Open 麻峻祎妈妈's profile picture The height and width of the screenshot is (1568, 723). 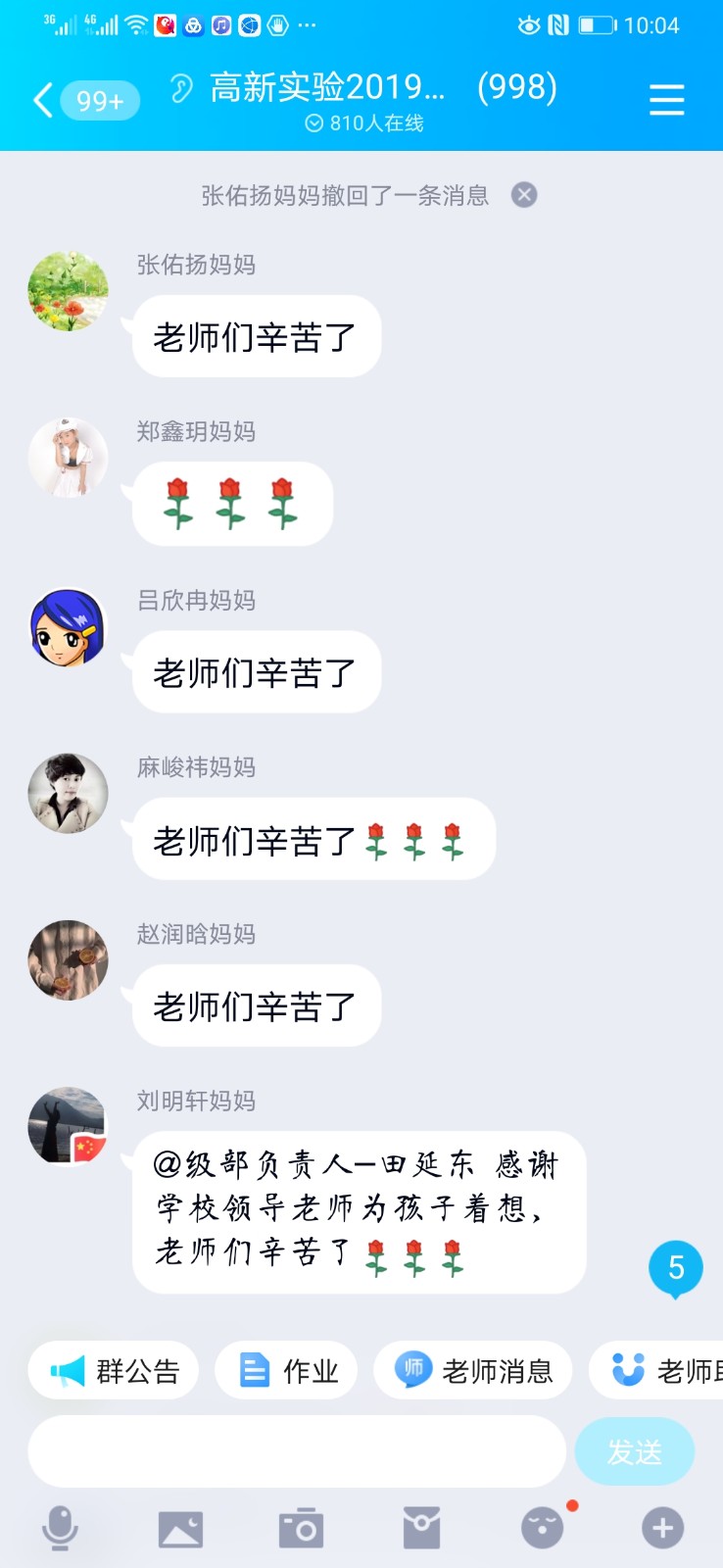tap(68, 793)
